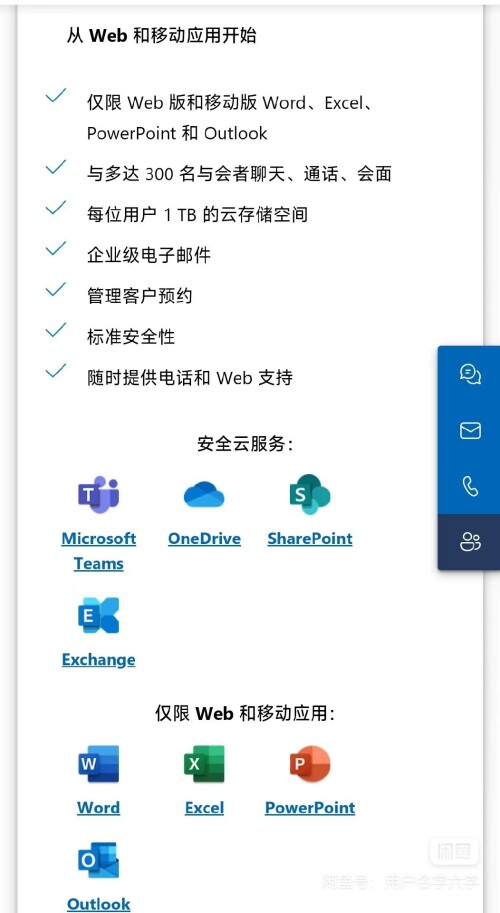
Task: Tap the people contact icon
Action: (x=470, y=542)
